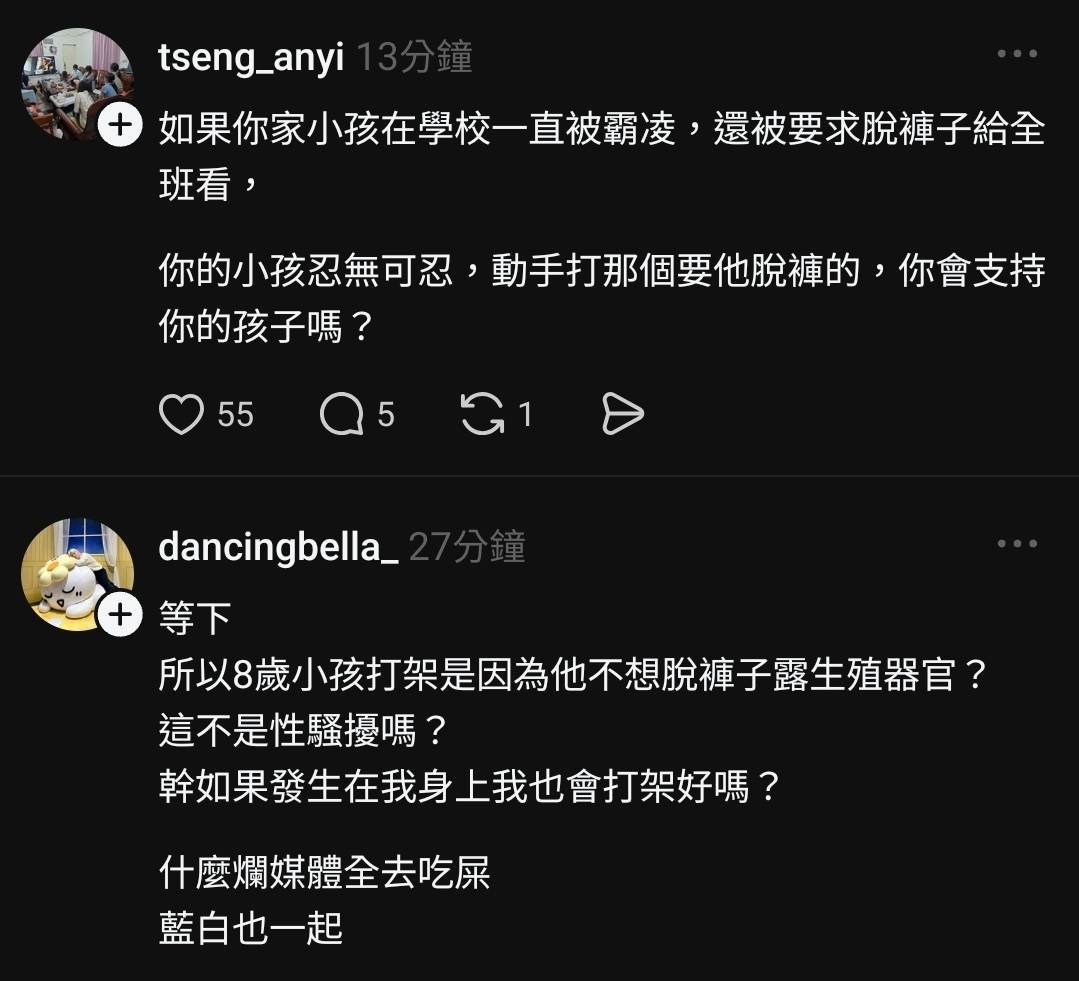The width and height of the screenshot is (1079, 981).
Task: Like tseng_anyi's post
Action: 182,414
